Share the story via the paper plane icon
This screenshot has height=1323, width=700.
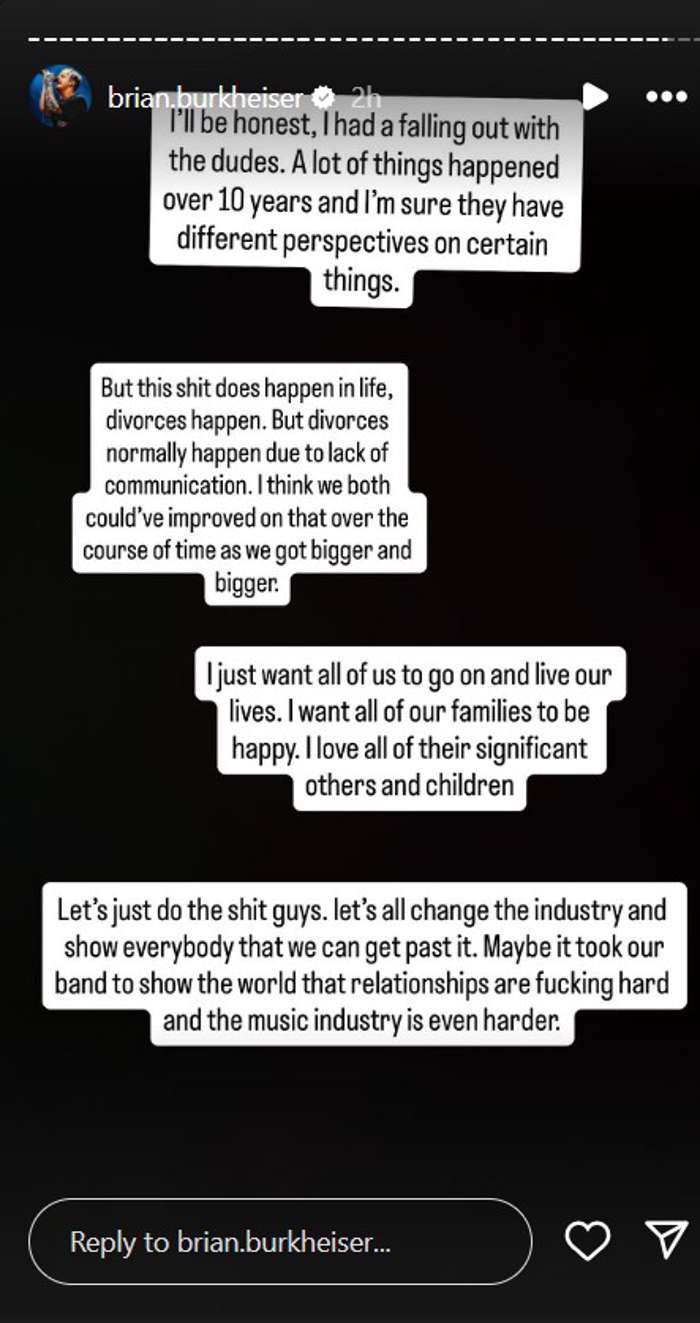point(666,1240)
